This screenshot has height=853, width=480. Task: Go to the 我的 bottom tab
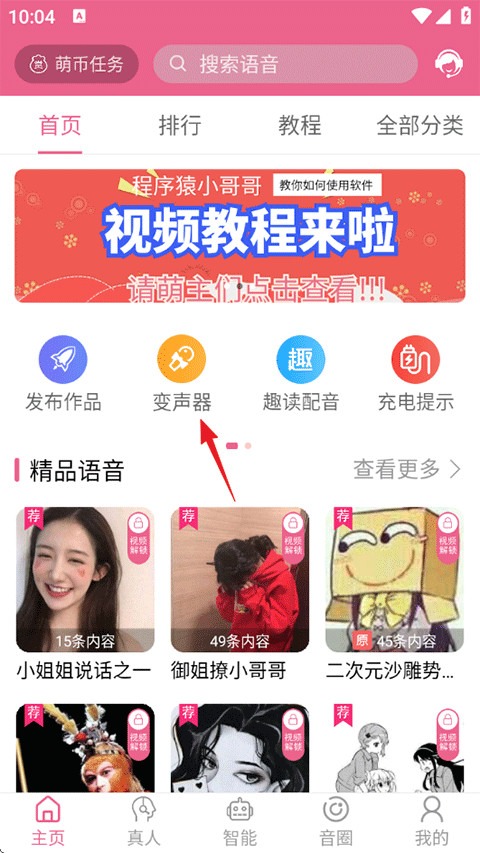coord(432,821)
